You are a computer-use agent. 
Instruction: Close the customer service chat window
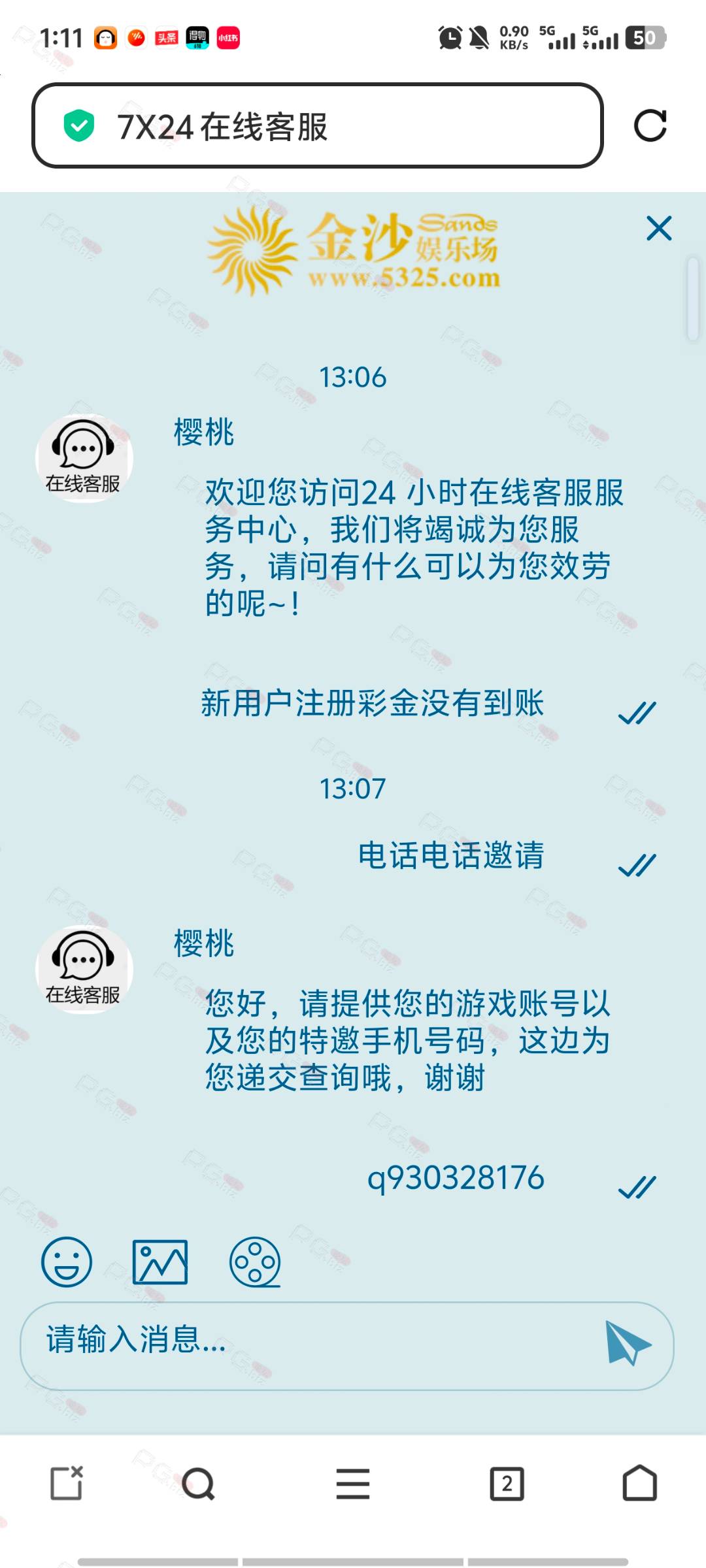(659, 228)
